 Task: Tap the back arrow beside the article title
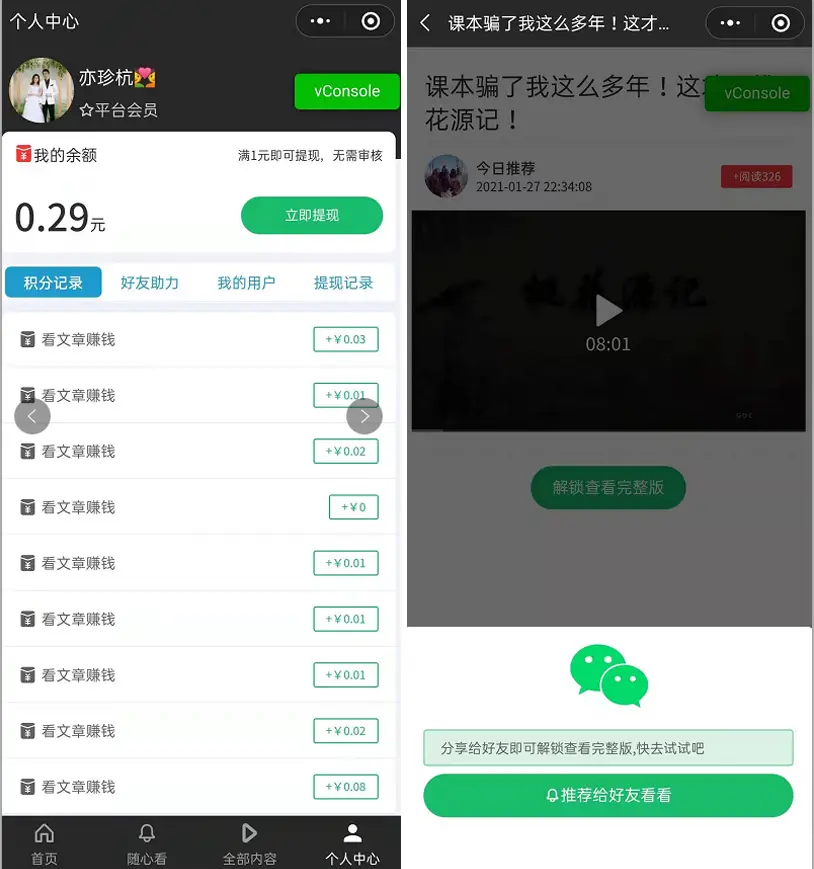[425, 23]
